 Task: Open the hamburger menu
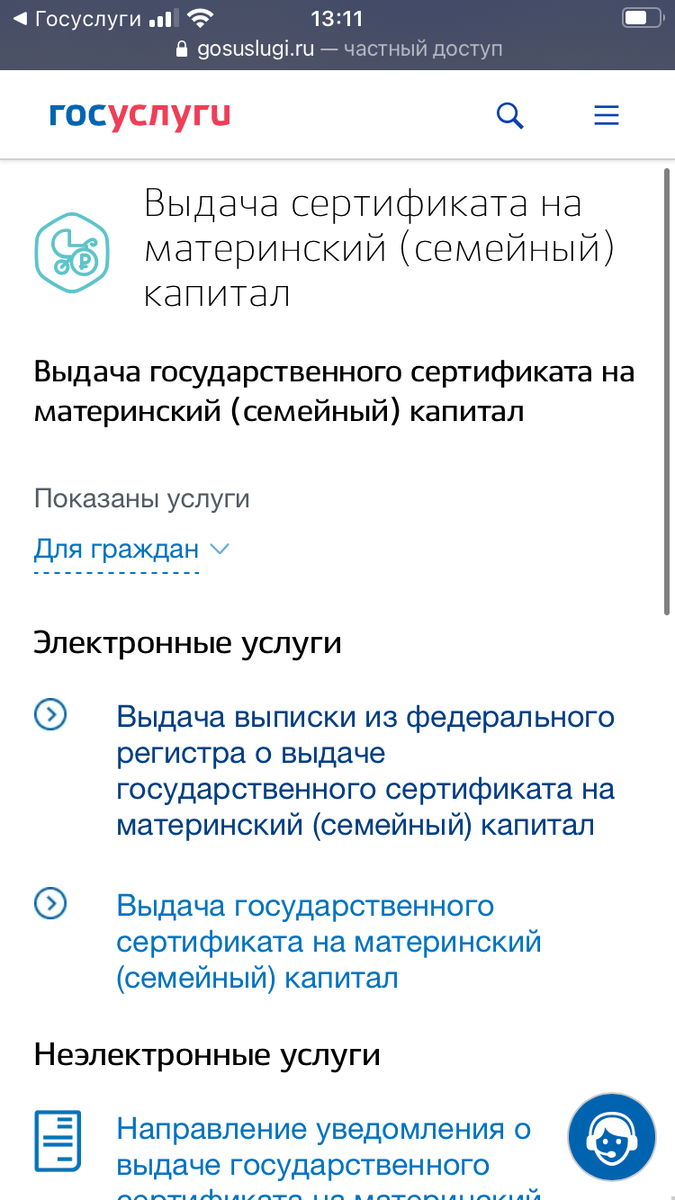pyautogui.click(x=607, y=116)
